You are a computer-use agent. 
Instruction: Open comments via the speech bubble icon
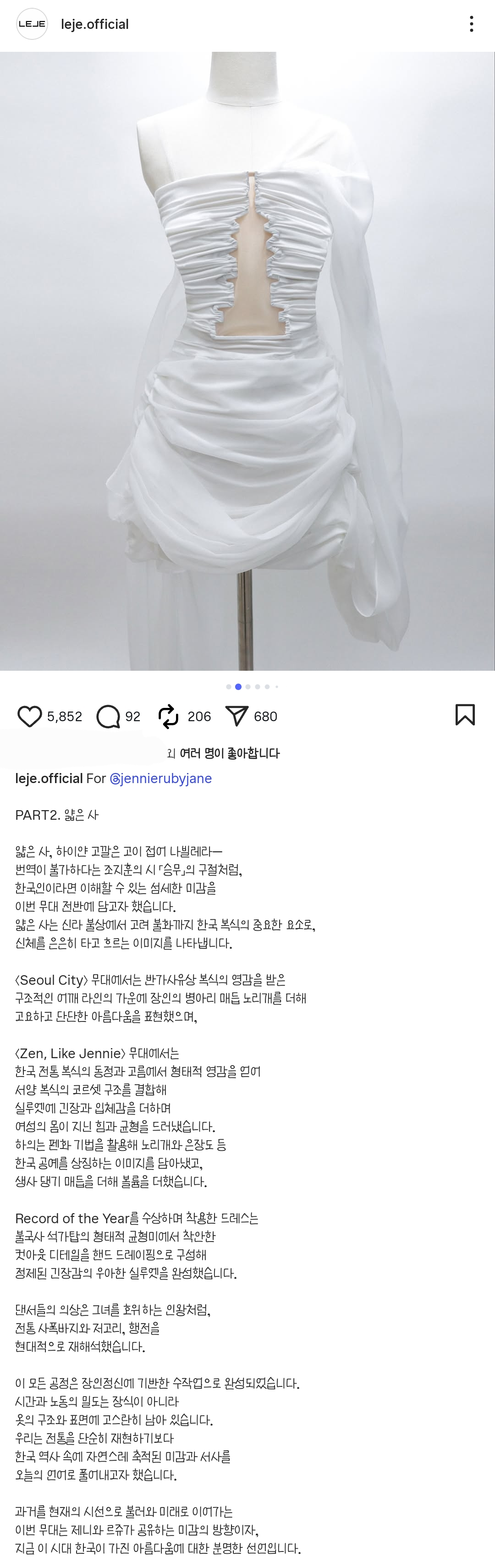pos(108,717)
